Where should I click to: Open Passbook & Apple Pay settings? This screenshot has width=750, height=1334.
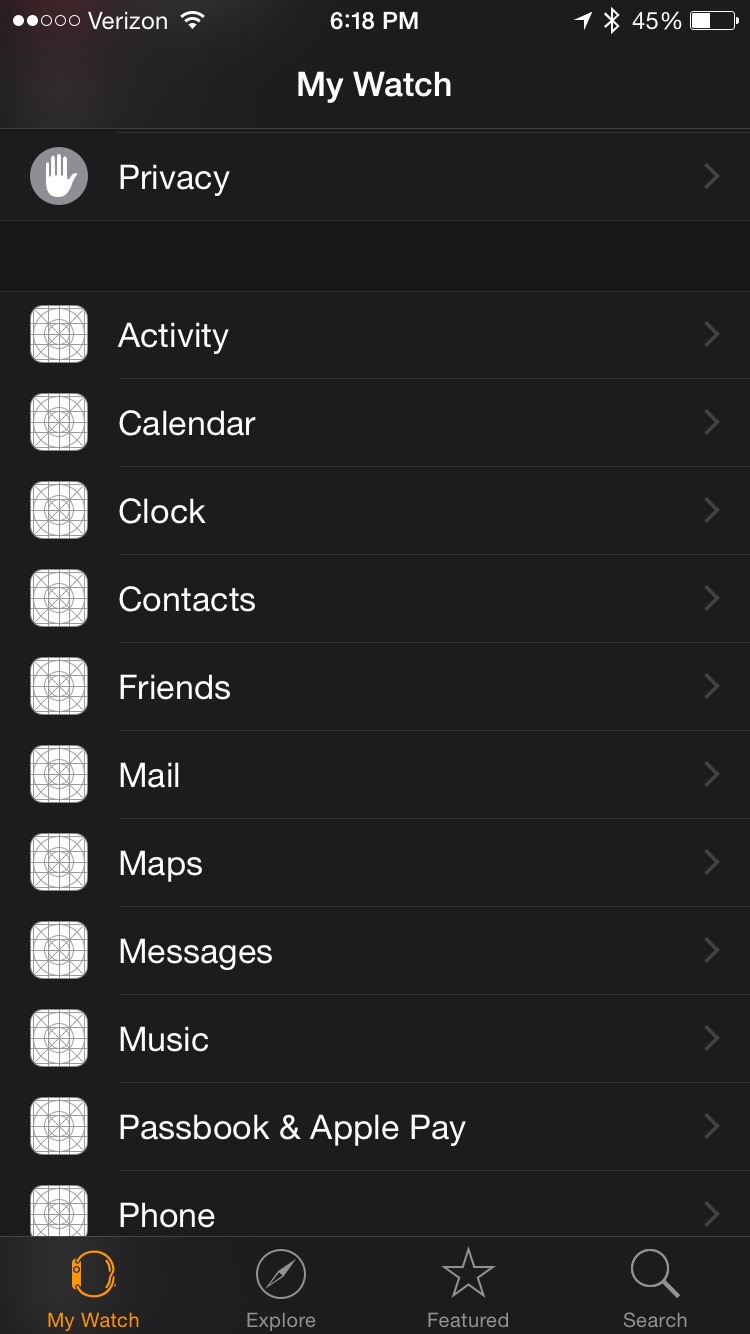pos(375,1127)
